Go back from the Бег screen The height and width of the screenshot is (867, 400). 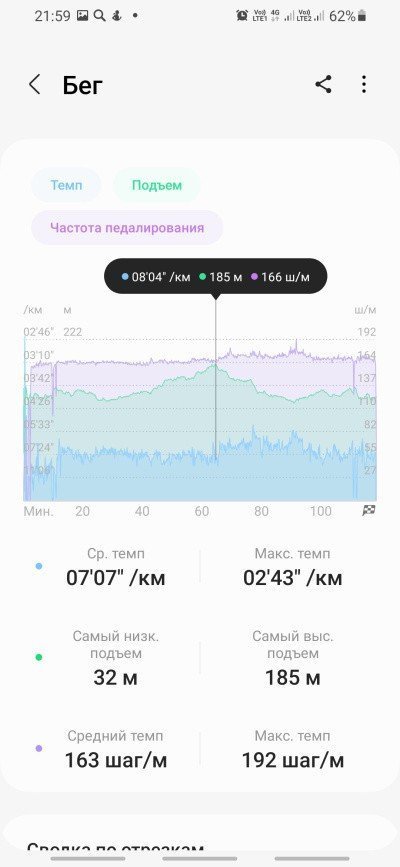(x=35, y=85)
